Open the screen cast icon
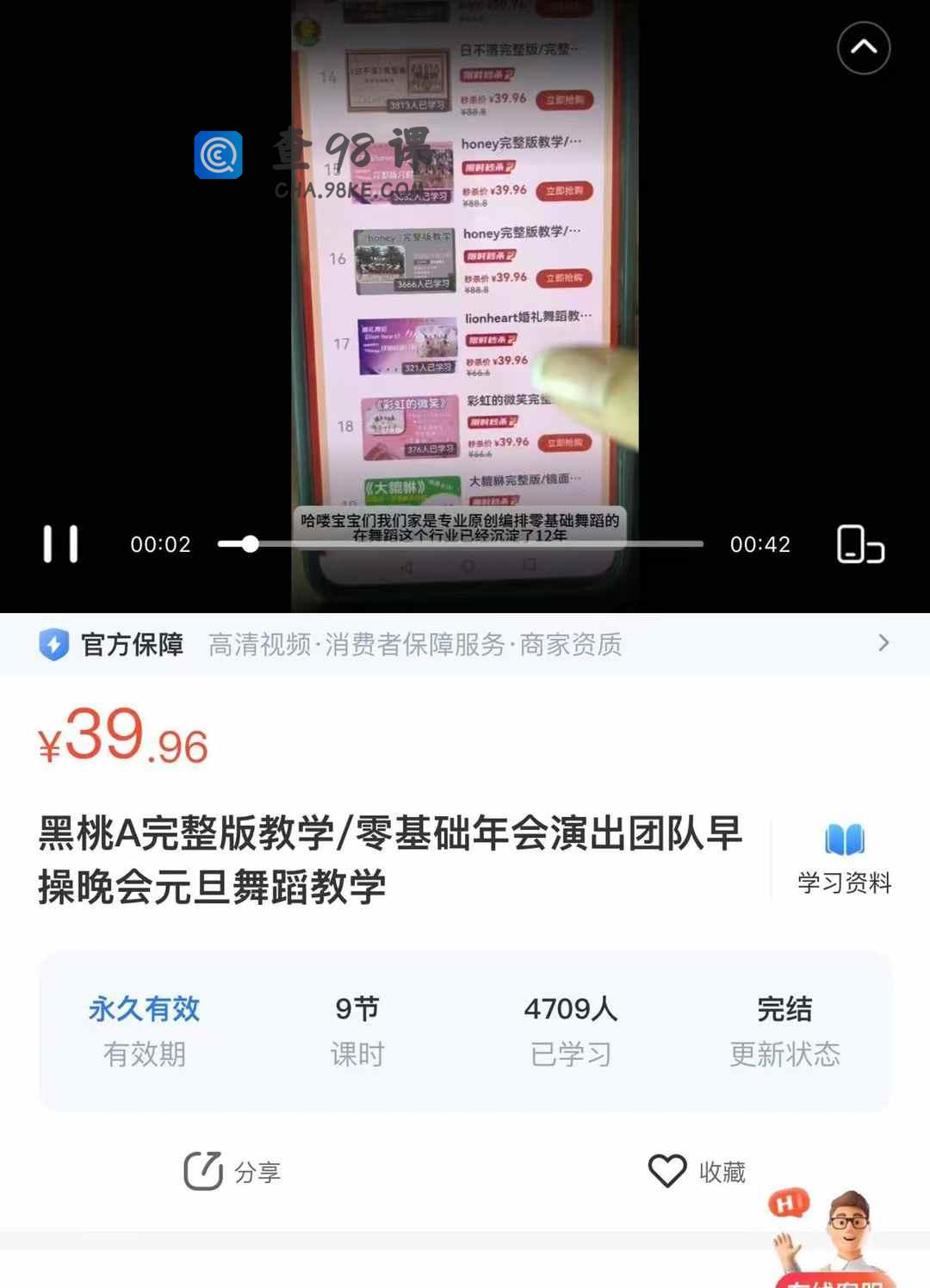This screenshot has height=1288, width=930. click(860, 544)
